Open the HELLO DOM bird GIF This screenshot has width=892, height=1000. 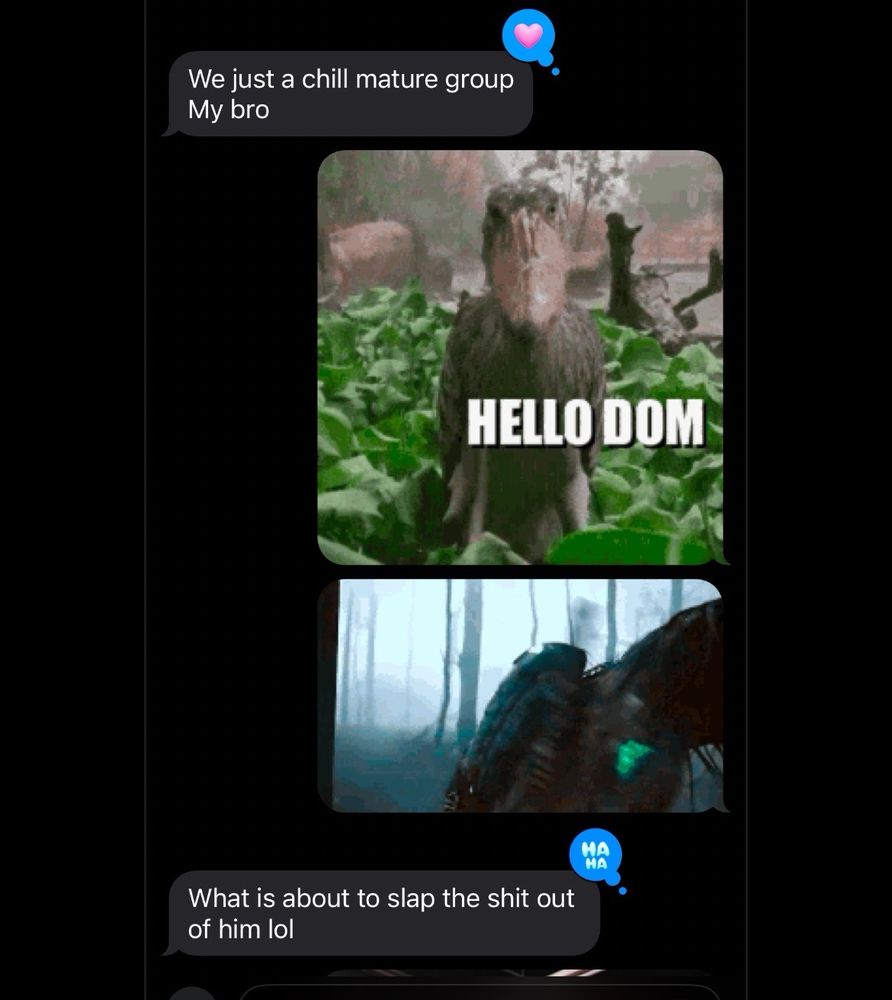click(x=520, y=357)
